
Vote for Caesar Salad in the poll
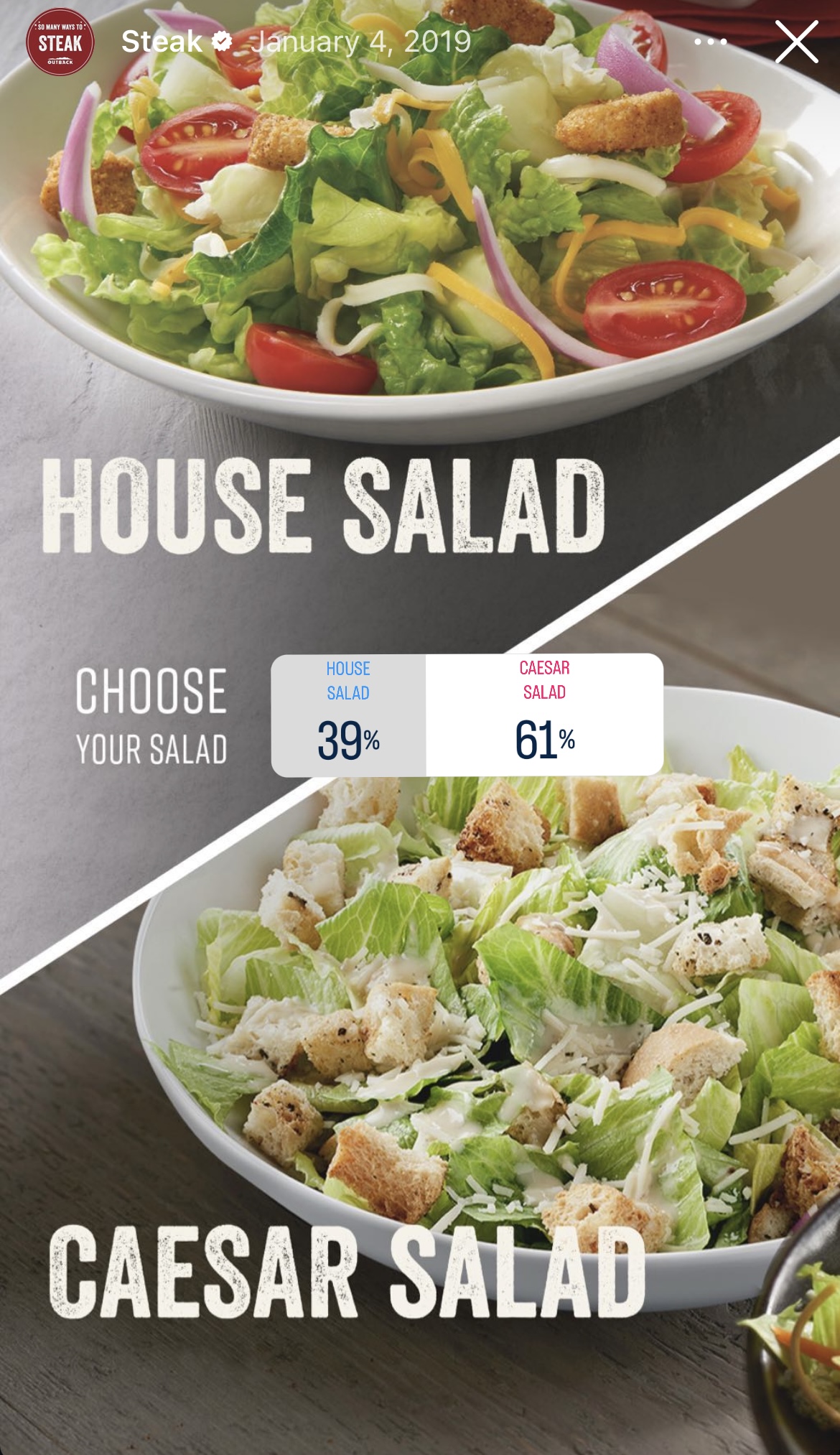[544, 715]
